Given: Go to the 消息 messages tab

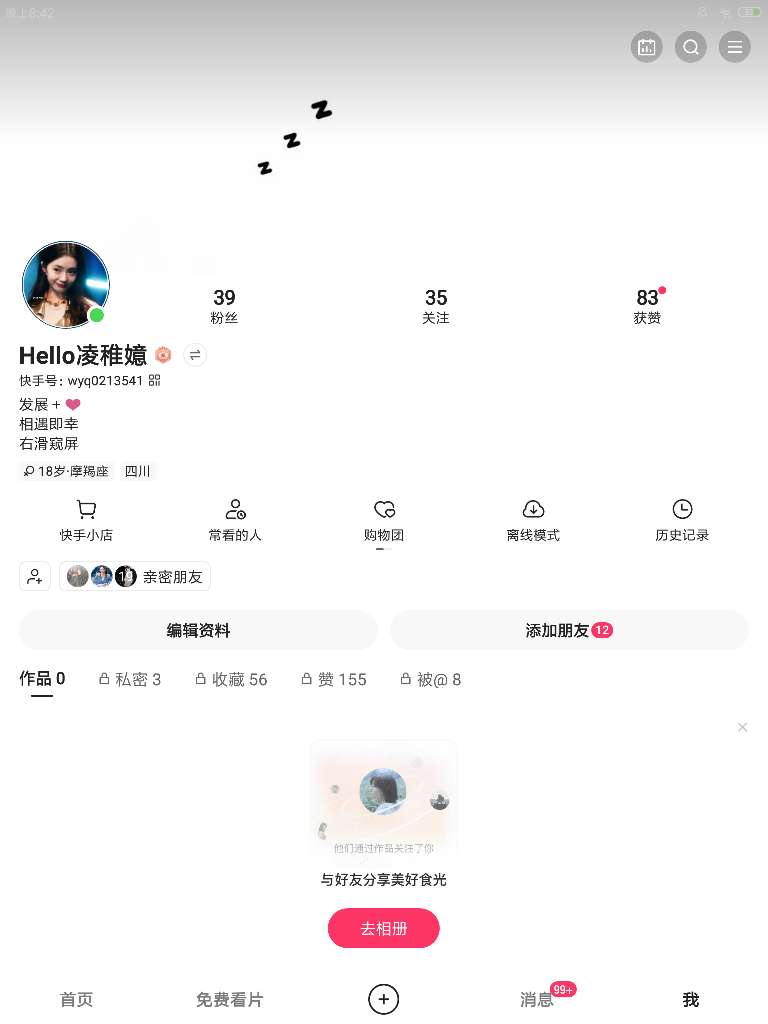Looking at the screenshot, I should pyautogui.click(x=537, y=999).
